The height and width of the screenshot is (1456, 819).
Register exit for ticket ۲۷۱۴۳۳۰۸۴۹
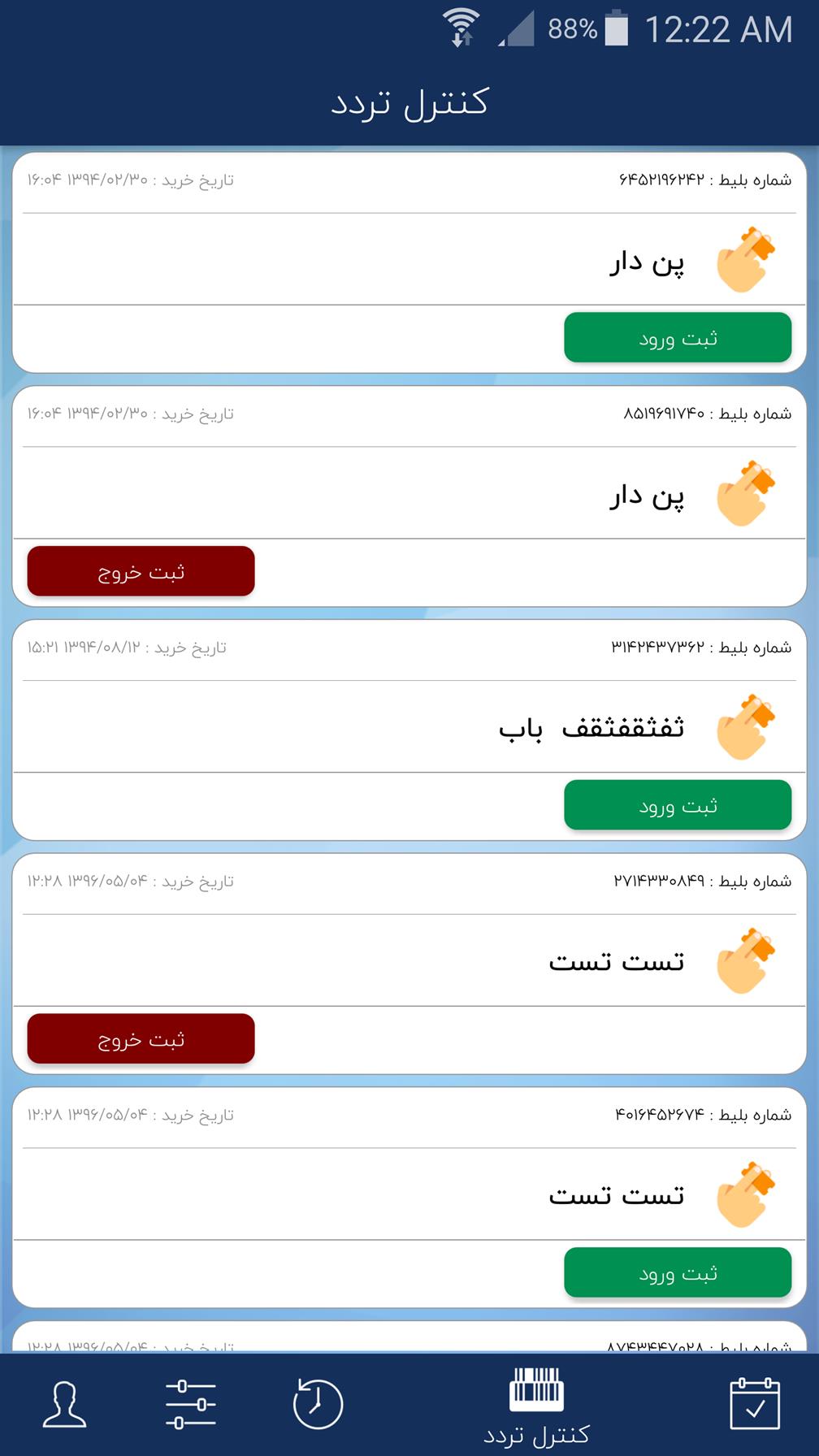click(141, 1038)
